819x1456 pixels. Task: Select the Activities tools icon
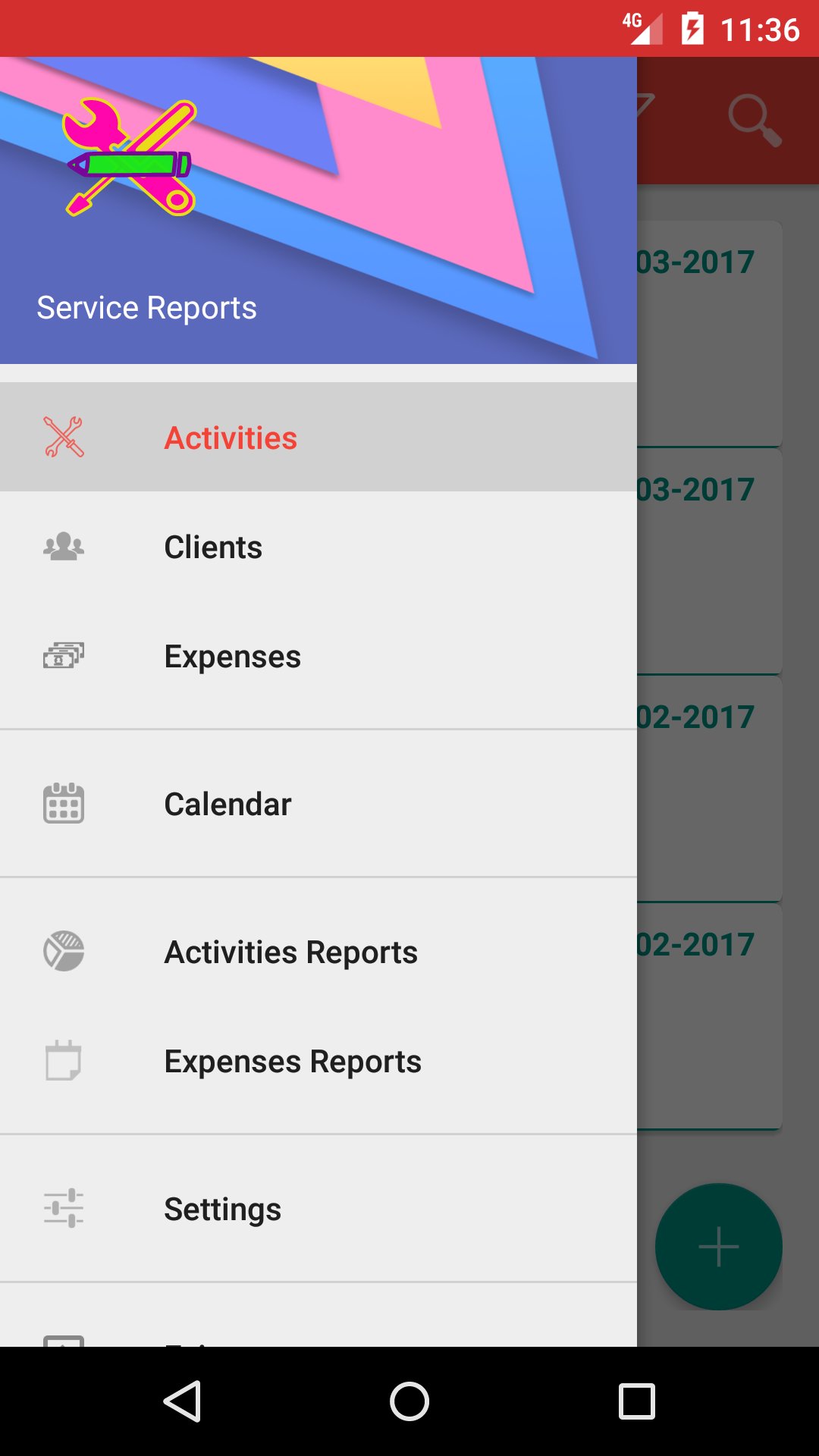pyautogui.click(x=62, y=436)
